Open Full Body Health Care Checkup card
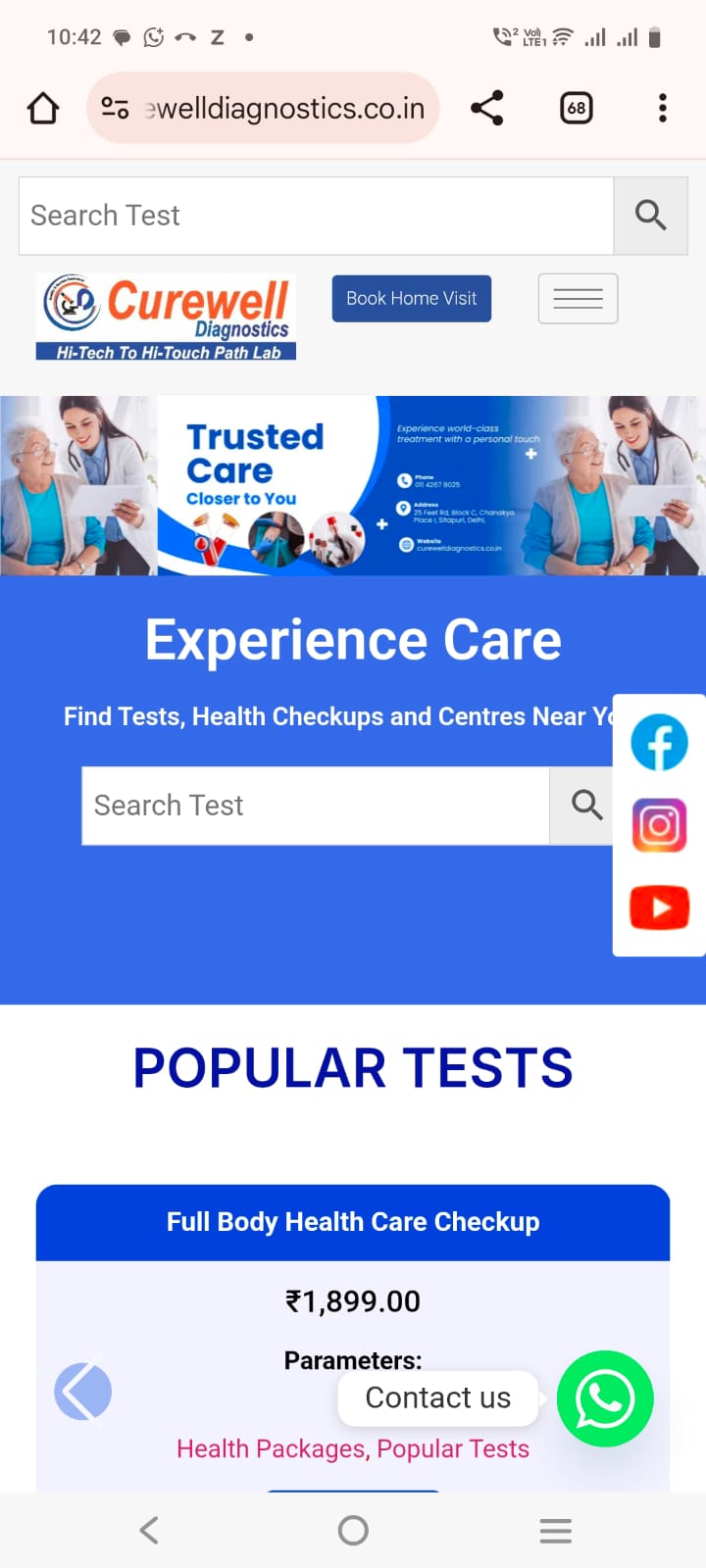 click(353, 1222)
